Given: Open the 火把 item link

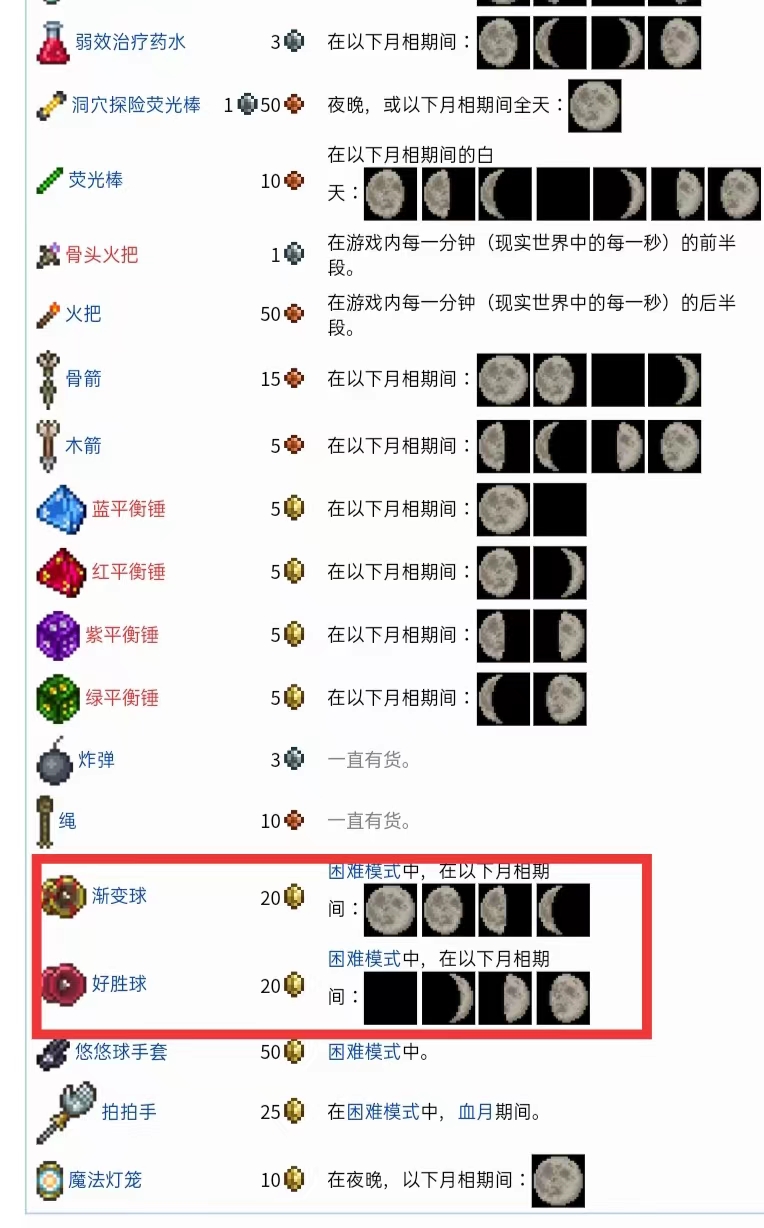Looking at the screenshot, I should tap(83, 314).
